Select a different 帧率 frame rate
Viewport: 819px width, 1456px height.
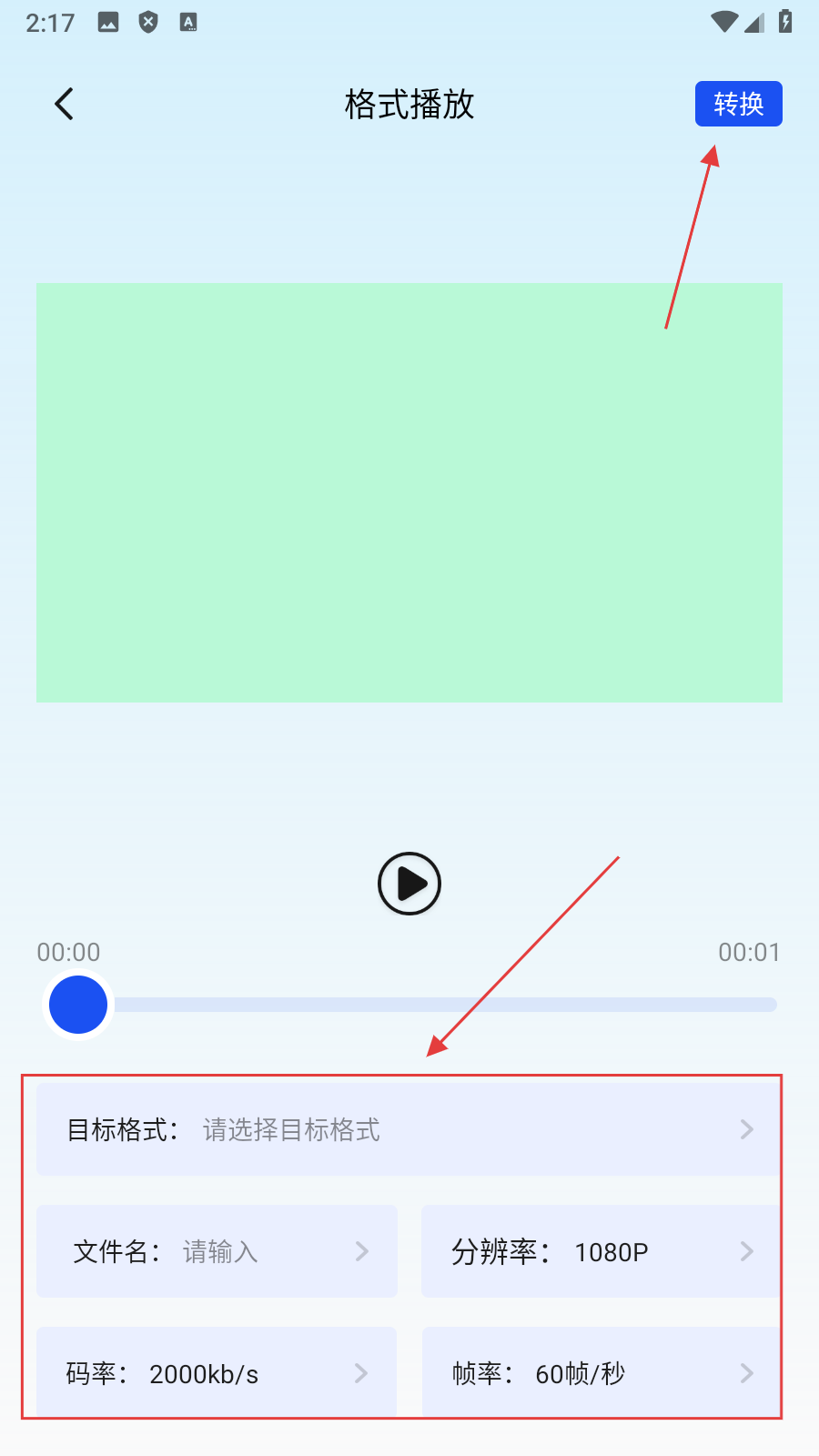point(601,1372)
